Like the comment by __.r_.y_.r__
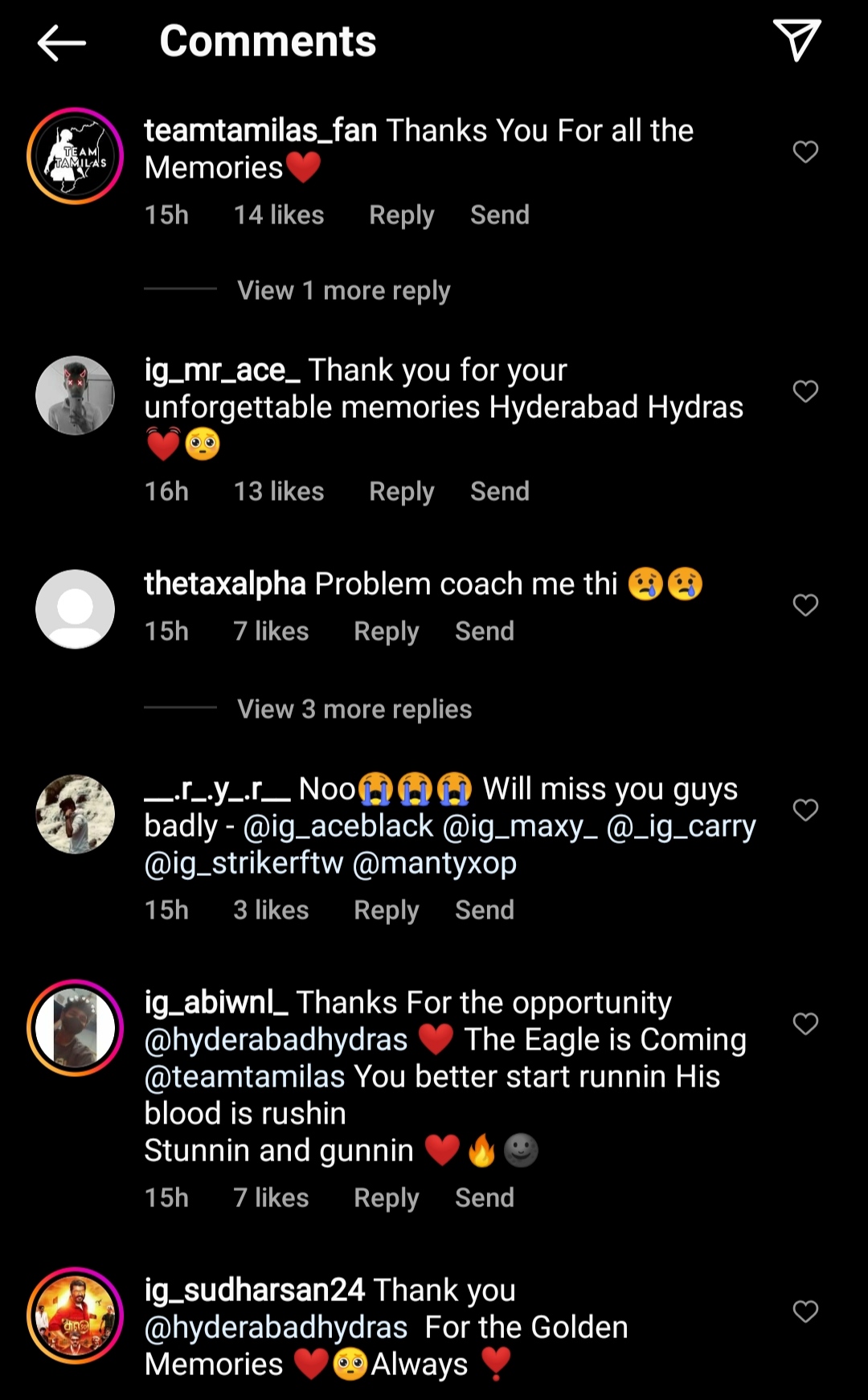Image resolution: width=868 pixels, height=1400 pixels. pyautogui.click(x=805, y=810)
